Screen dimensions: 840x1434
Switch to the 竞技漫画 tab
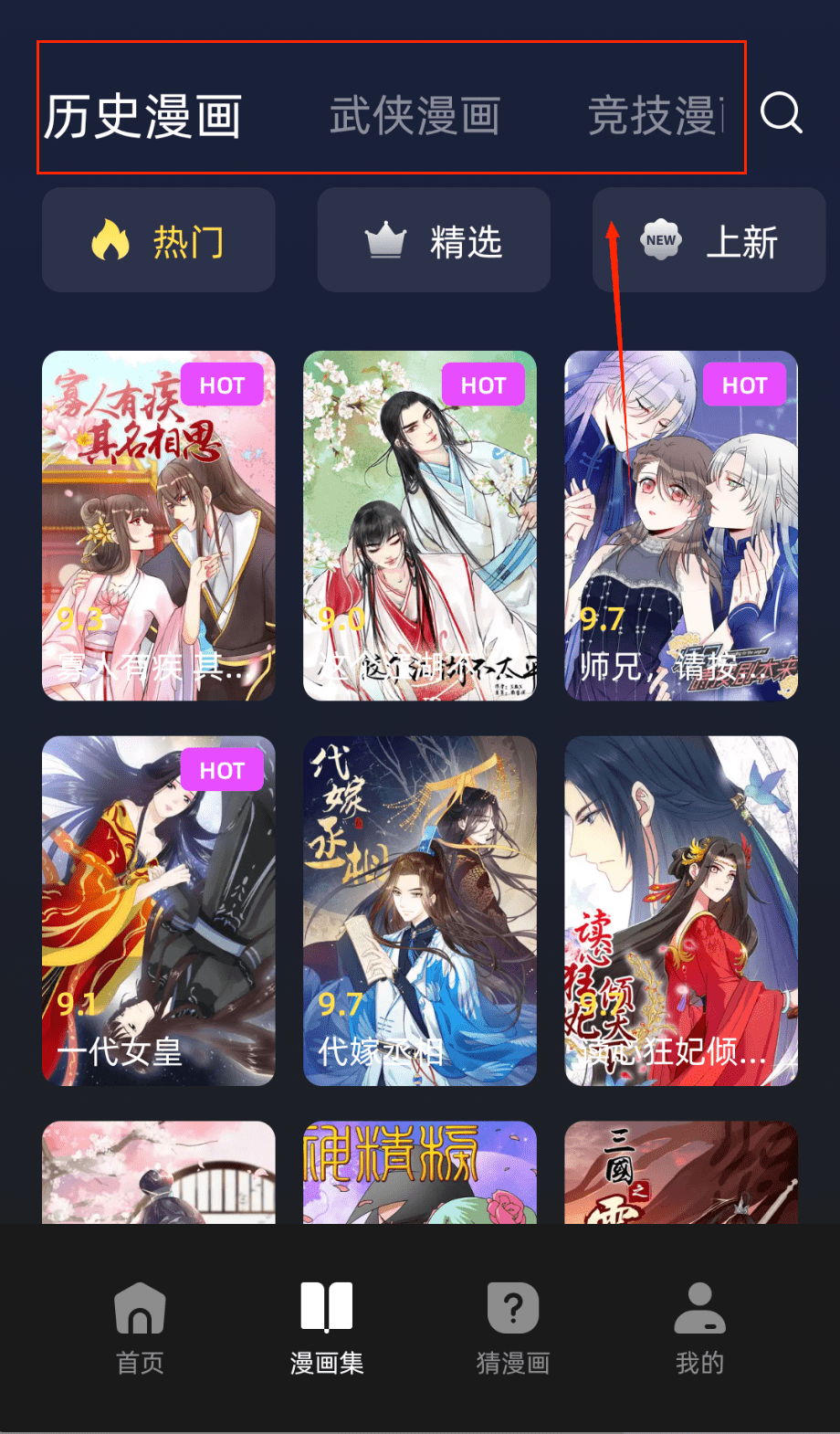(655, 117)
